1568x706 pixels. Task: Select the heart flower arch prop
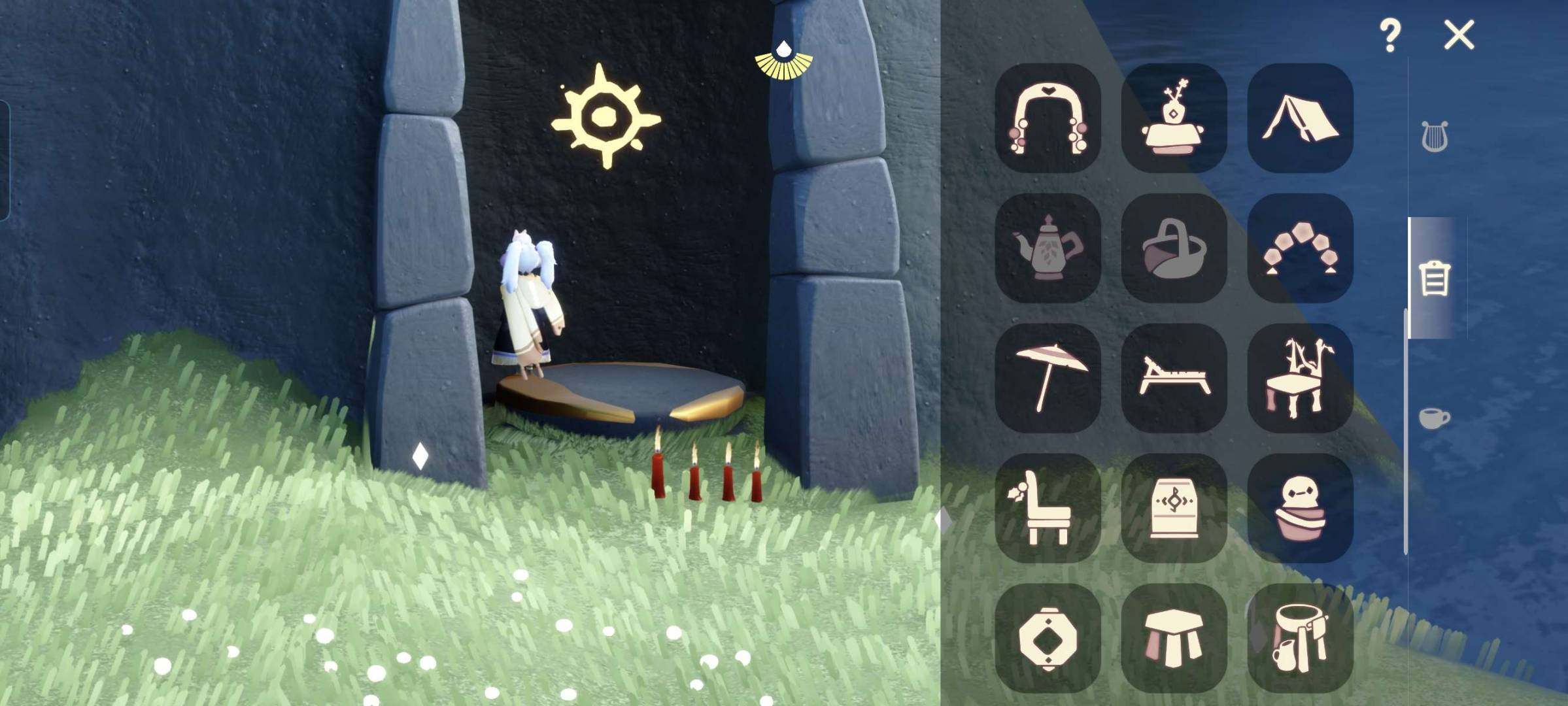(1048, 118)
